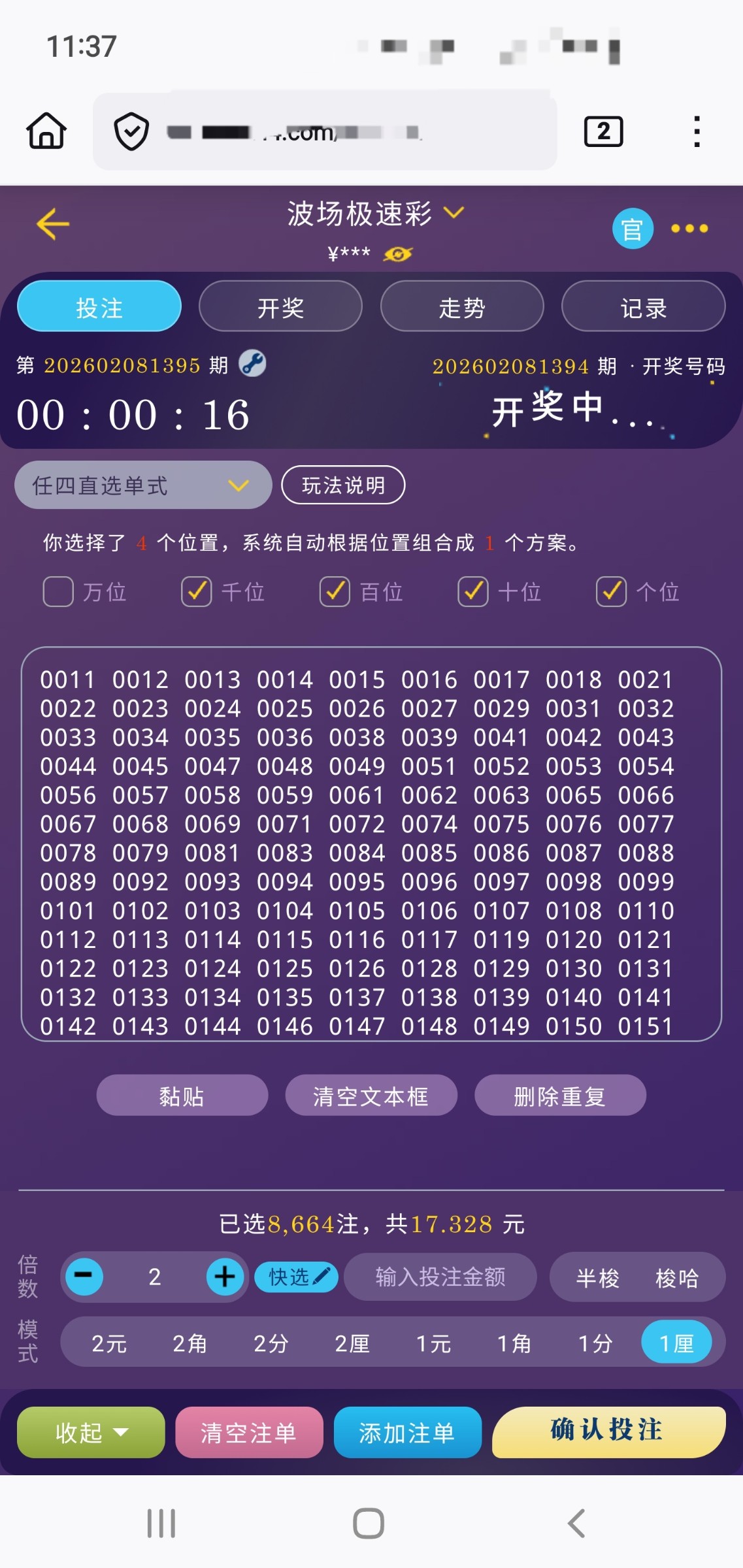Image resolution: width=743 pixels, height=1568 pixels.
Task: Uncheck the 千位 position checkbox
Action: pyautogui.click(x=197, y=592)
